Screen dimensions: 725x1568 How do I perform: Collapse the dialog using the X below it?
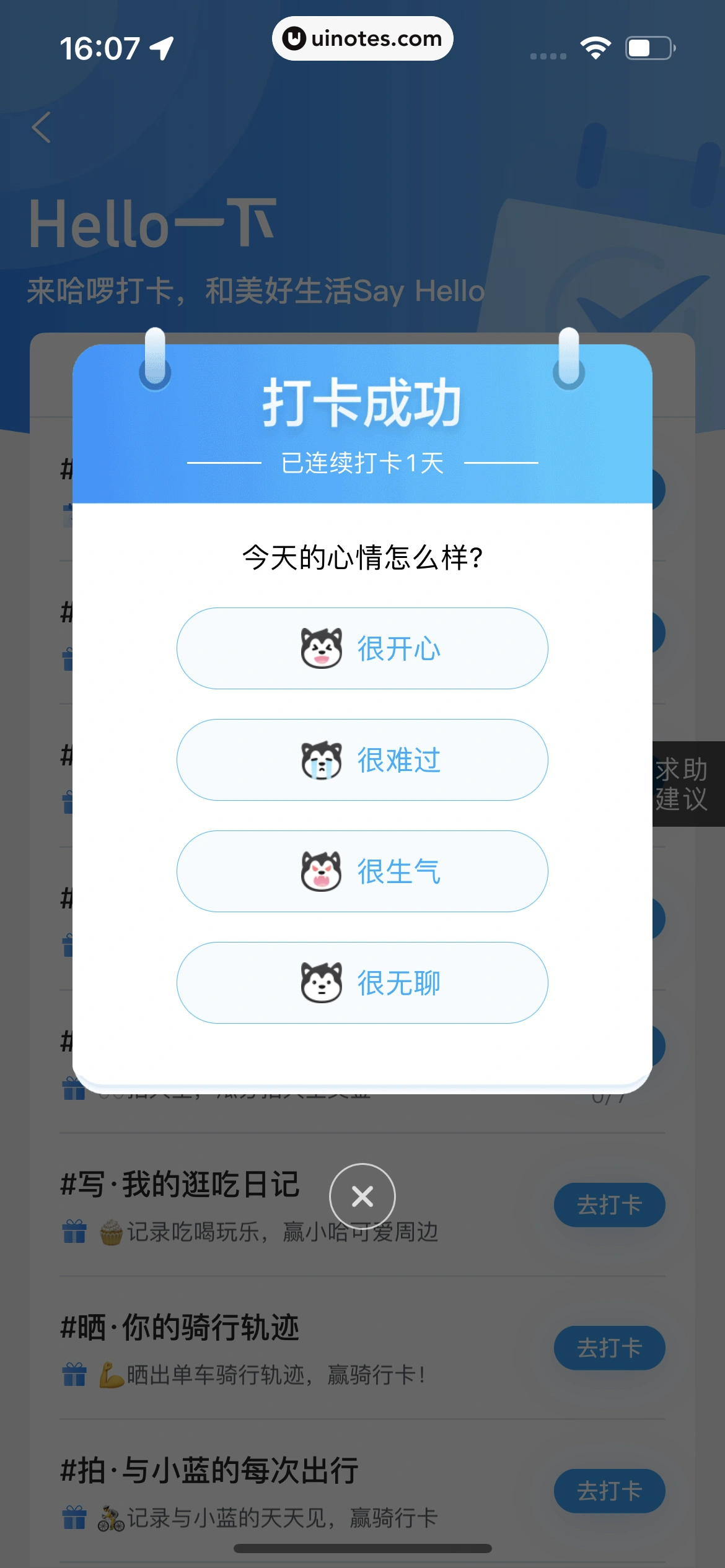tap(362, 1196)
